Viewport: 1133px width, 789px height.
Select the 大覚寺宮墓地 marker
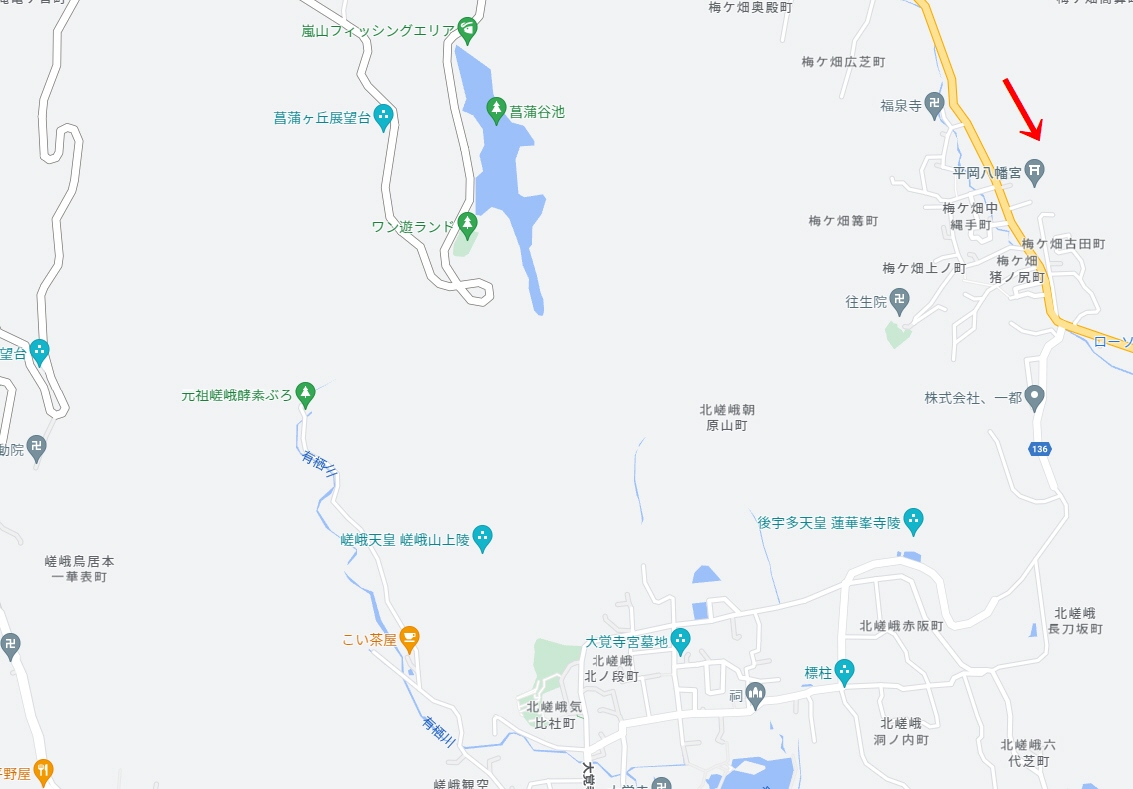(x=681, y=640)
